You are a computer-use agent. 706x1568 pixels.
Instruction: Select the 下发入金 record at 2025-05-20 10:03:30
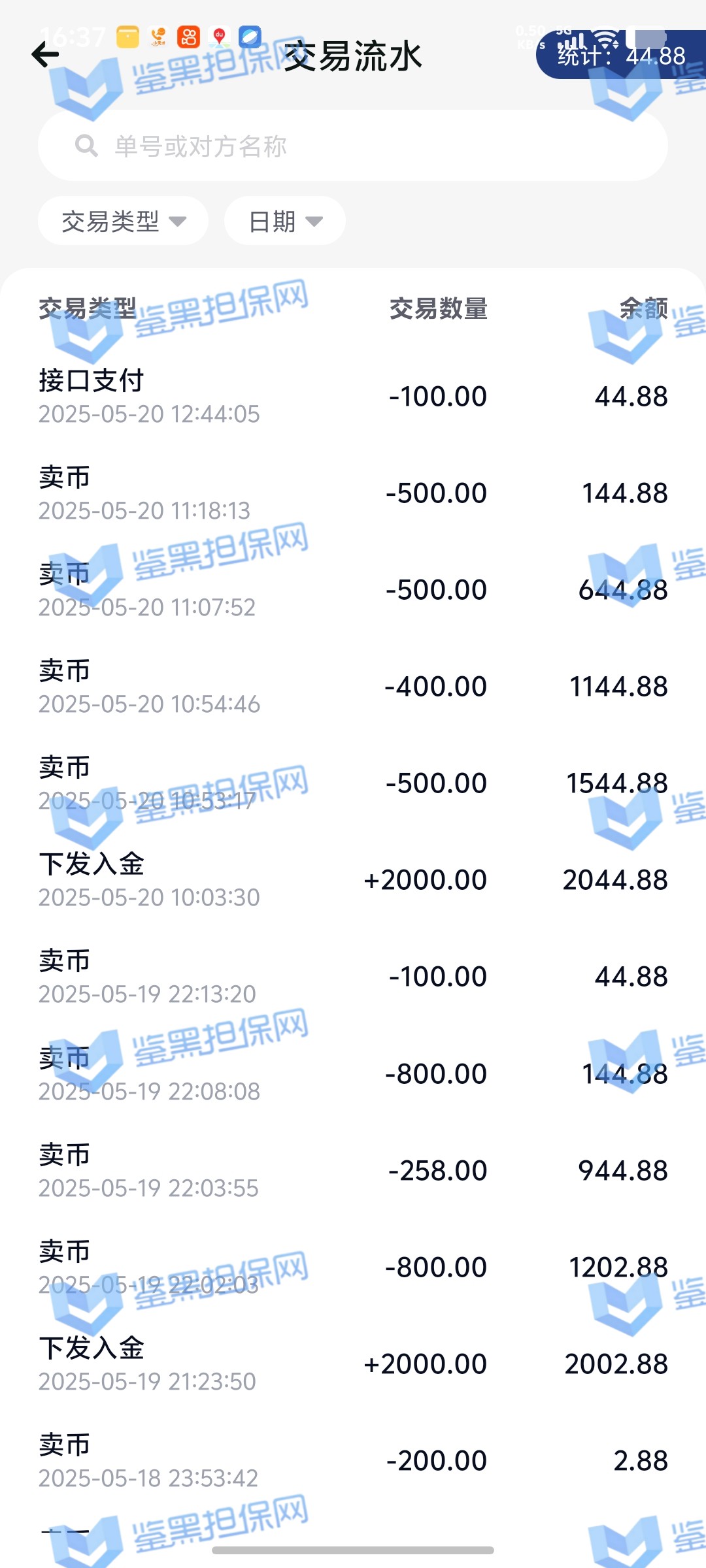click(x=353, y=880)
